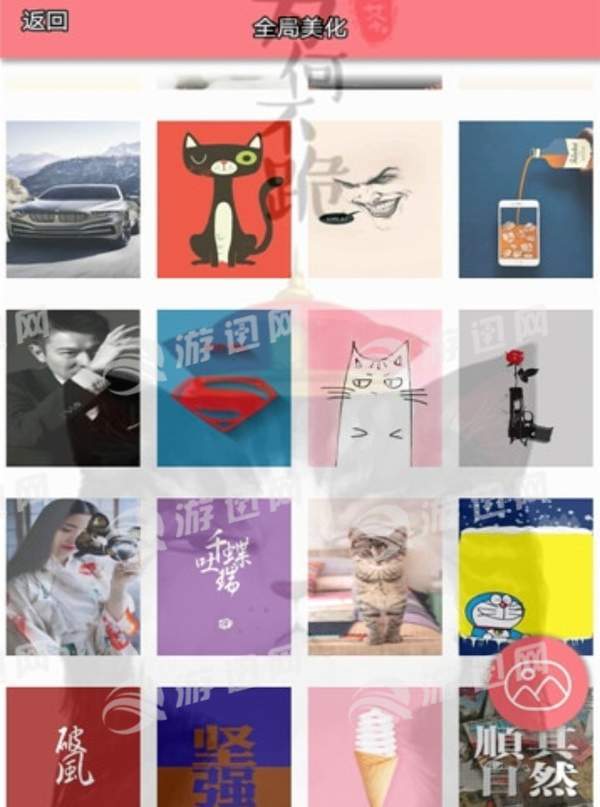
Task: Pick the pouring drink phone wallpaper
Action: click(x=525, y=199)
